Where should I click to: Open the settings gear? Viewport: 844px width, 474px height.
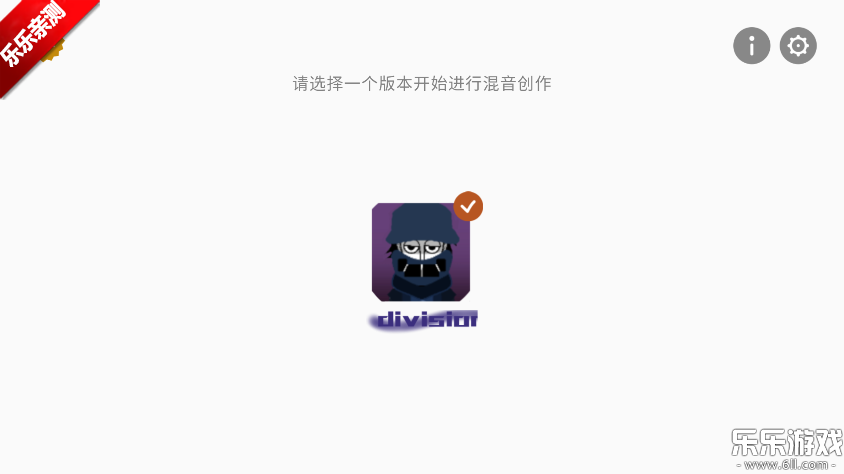point(798,46)
